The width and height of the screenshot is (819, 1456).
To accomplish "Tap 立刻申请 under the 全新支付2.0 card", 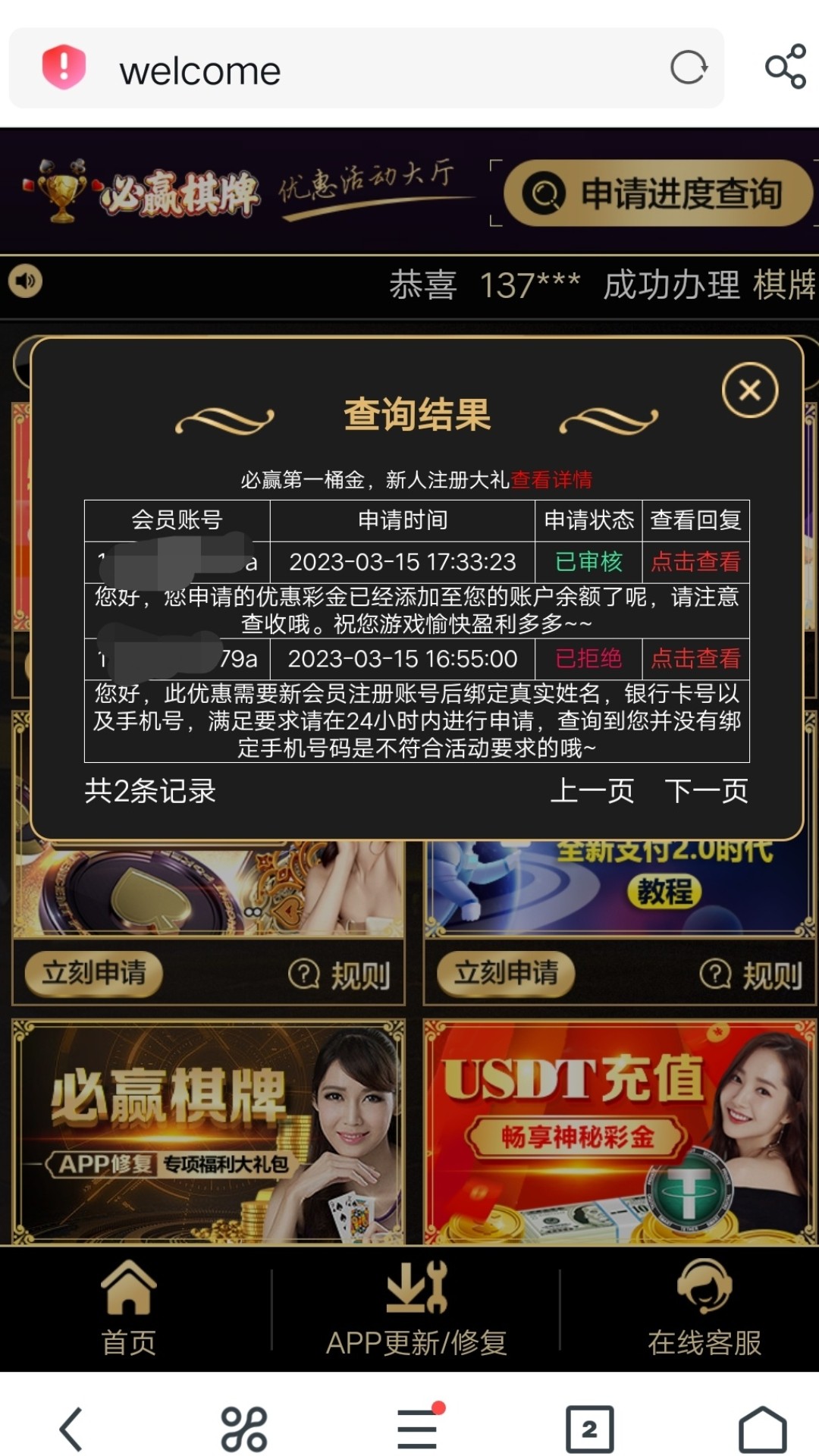I will click(x=506, y=973).
